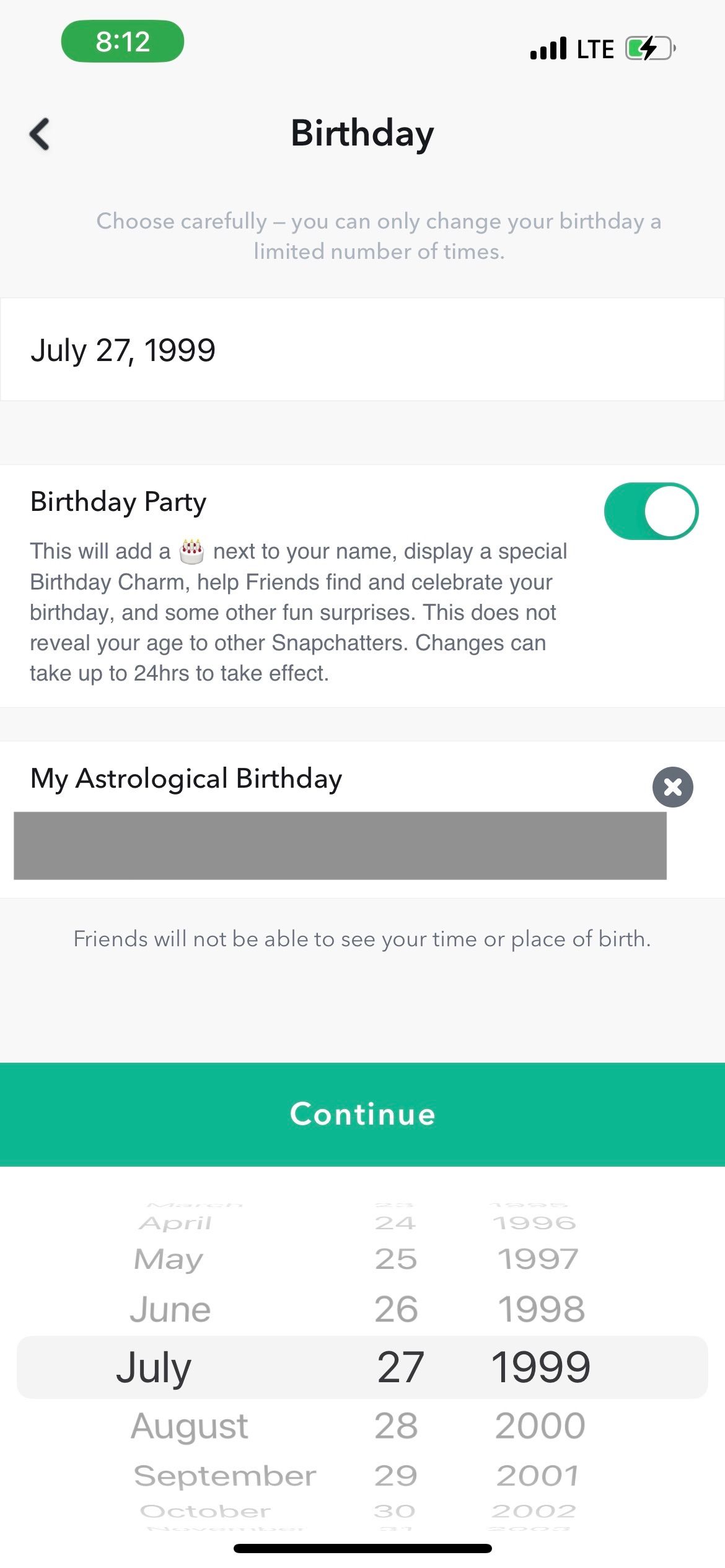
Task: Select day 25 in the day wheel
Action: [395, 1258]
